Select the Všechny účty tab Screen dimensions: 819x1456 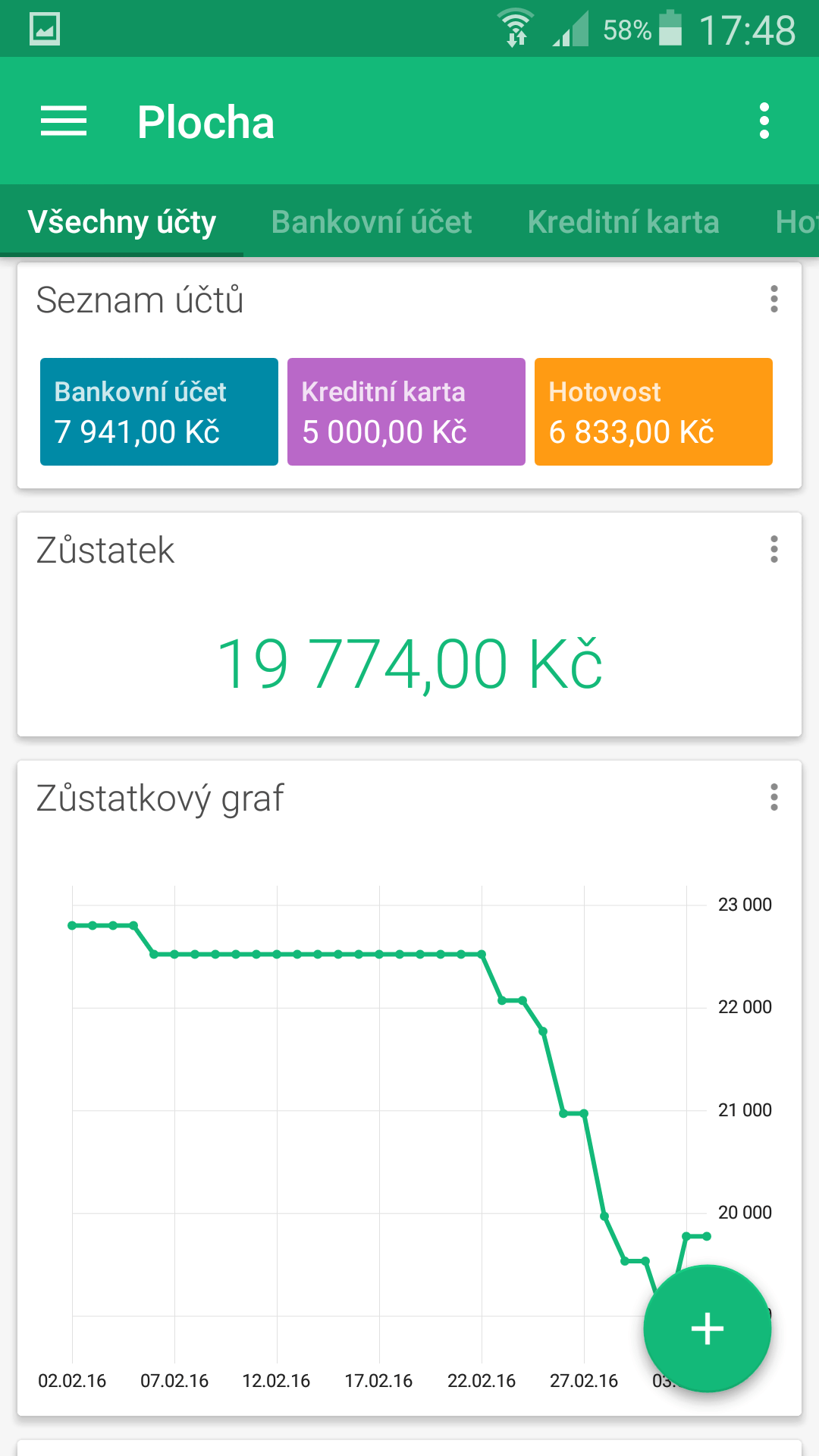[122, 222]
